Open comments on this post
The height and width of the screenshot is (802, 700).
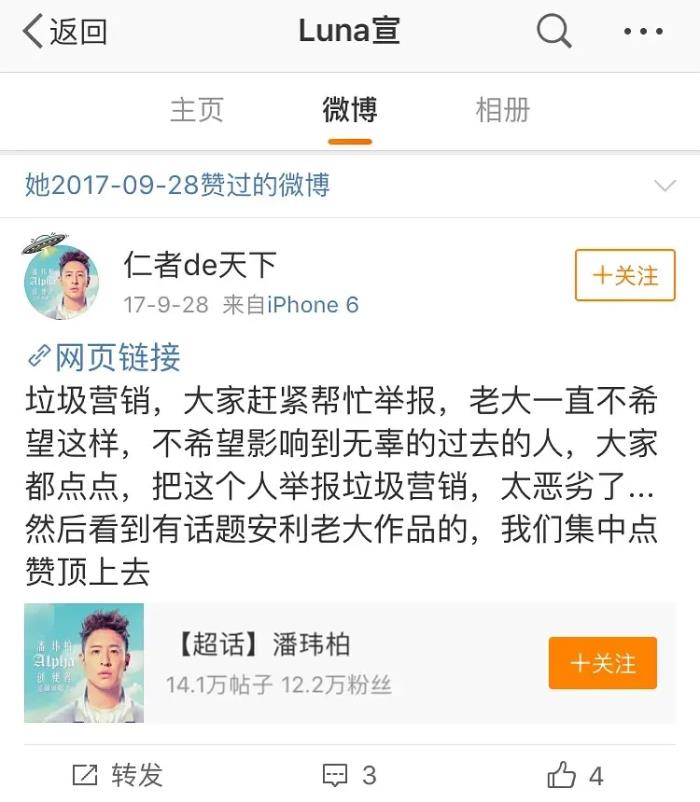point(349,775)
